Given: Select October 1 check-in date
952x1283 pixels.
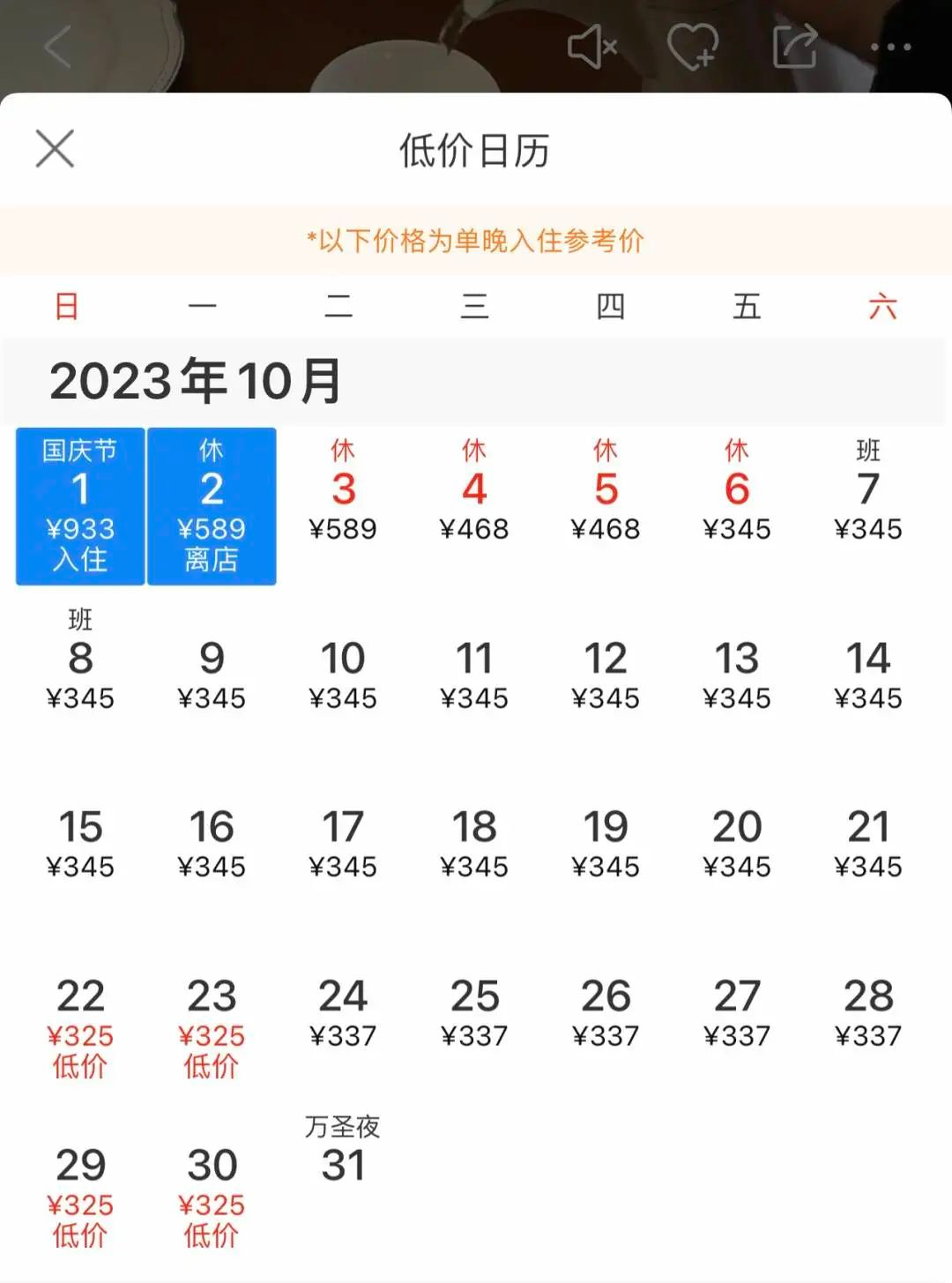Looking at the screenshot, I should pyautogui.click(x=80, y=506).
